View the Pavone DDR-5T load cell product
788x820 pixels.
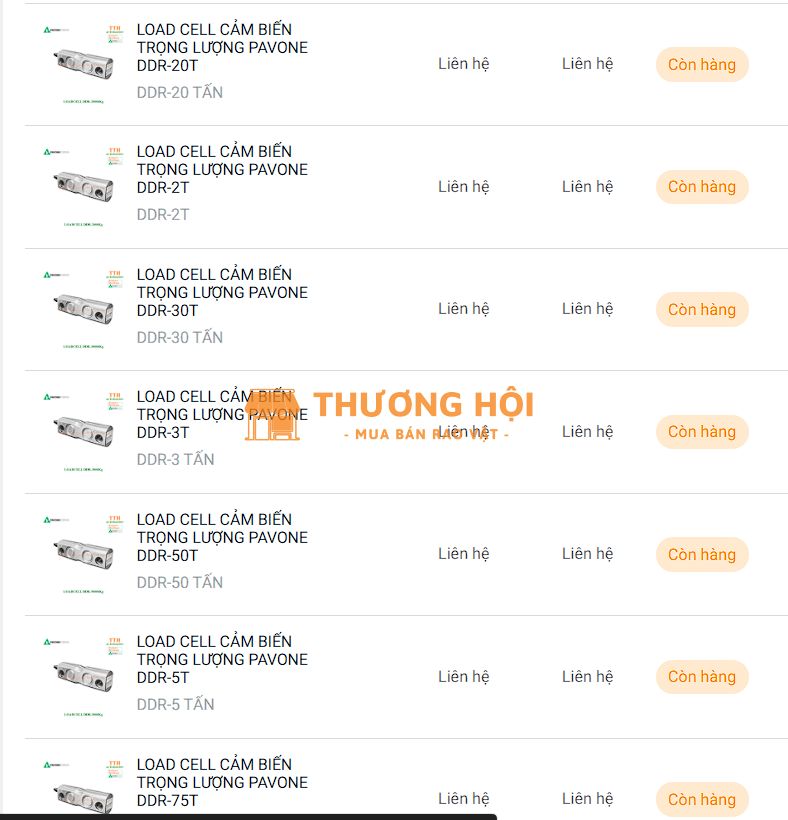tap(221, 659)
